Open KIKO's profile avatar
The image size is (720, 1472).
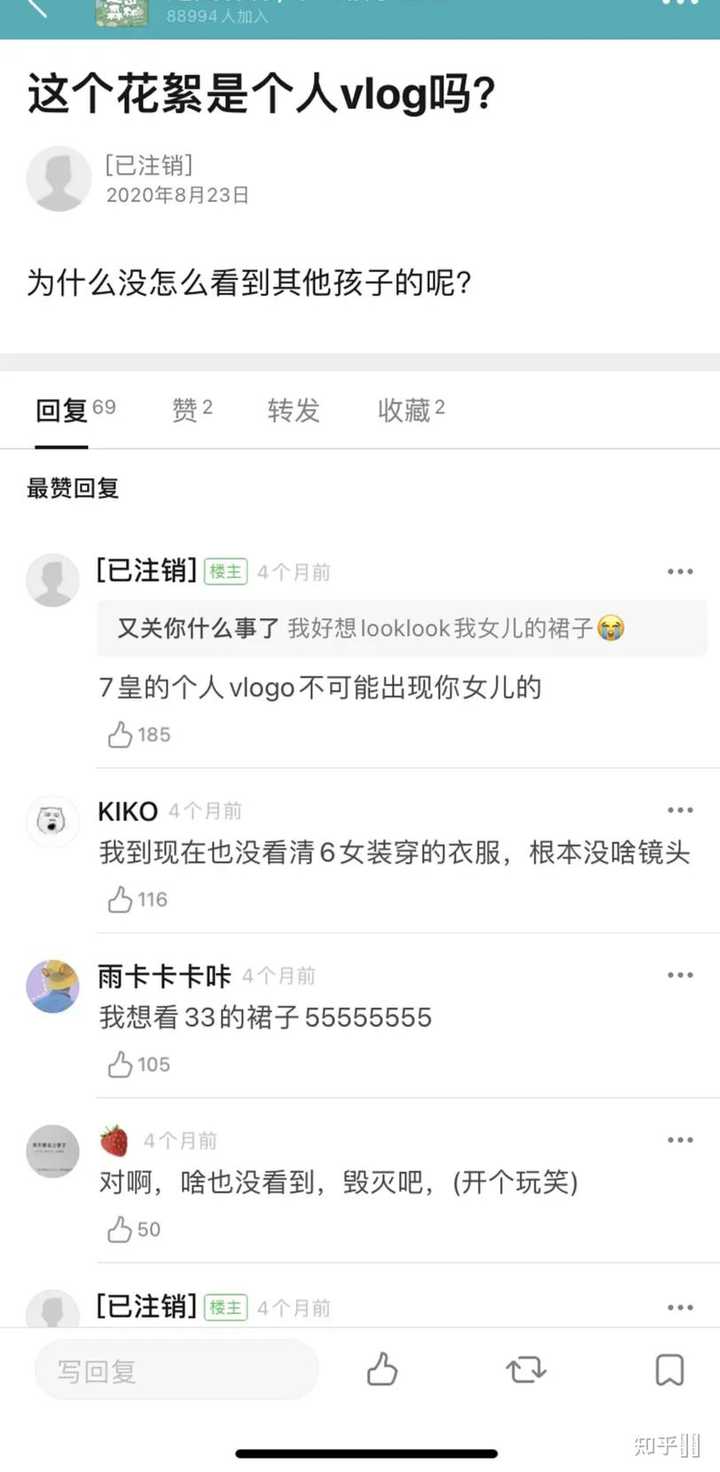pyautogui.click(x=52, y=822)
